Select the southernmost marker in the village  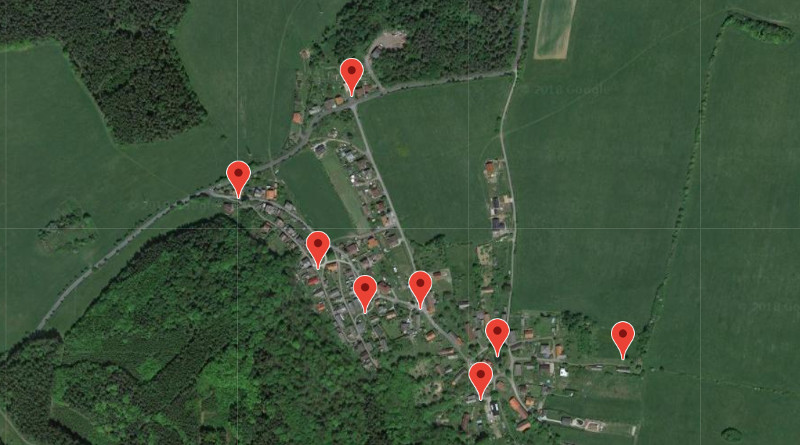481,378
